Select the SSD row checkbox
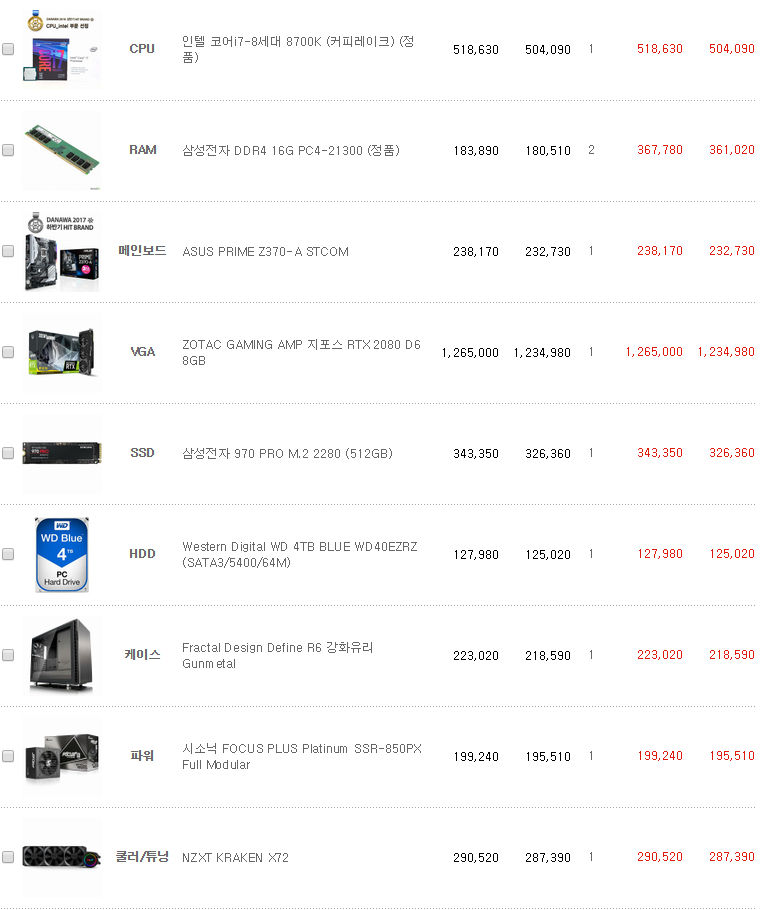The image size is (771, 910). pyautogui.click(x=8, y=453)
